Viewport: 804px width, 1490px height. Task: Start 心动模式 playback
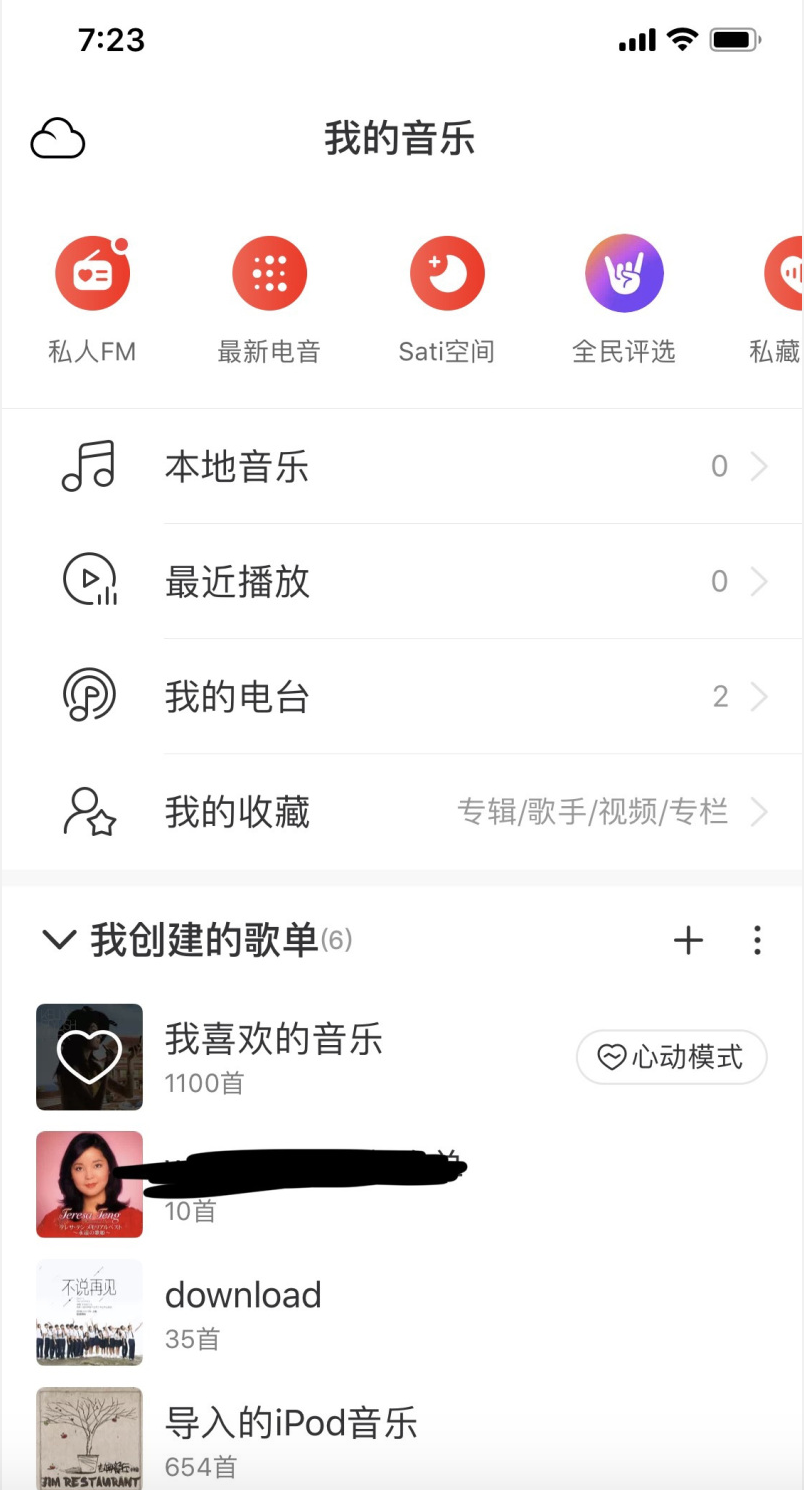click(671, 1057)
